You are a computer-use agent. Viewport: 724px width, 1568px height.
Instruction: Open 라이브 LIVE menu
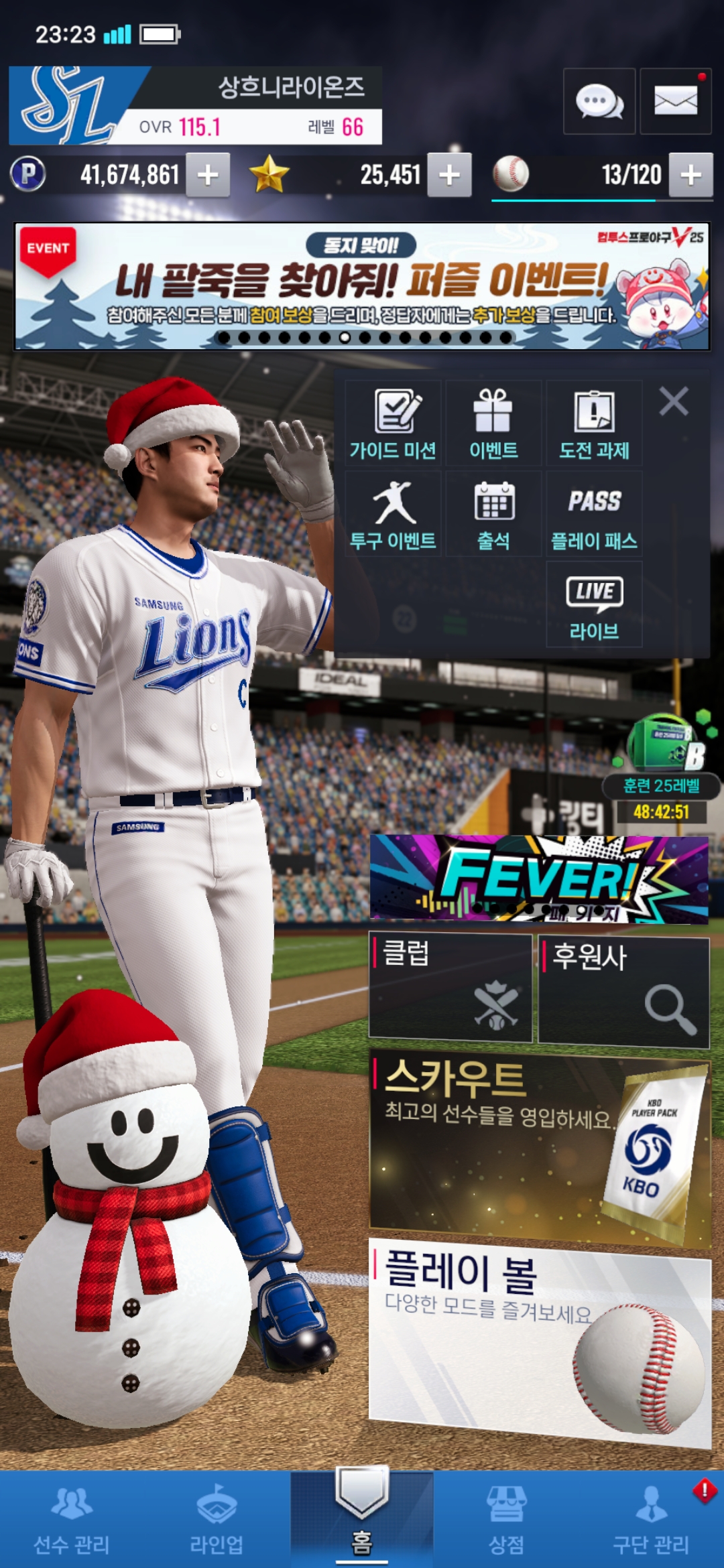(594, 604)
